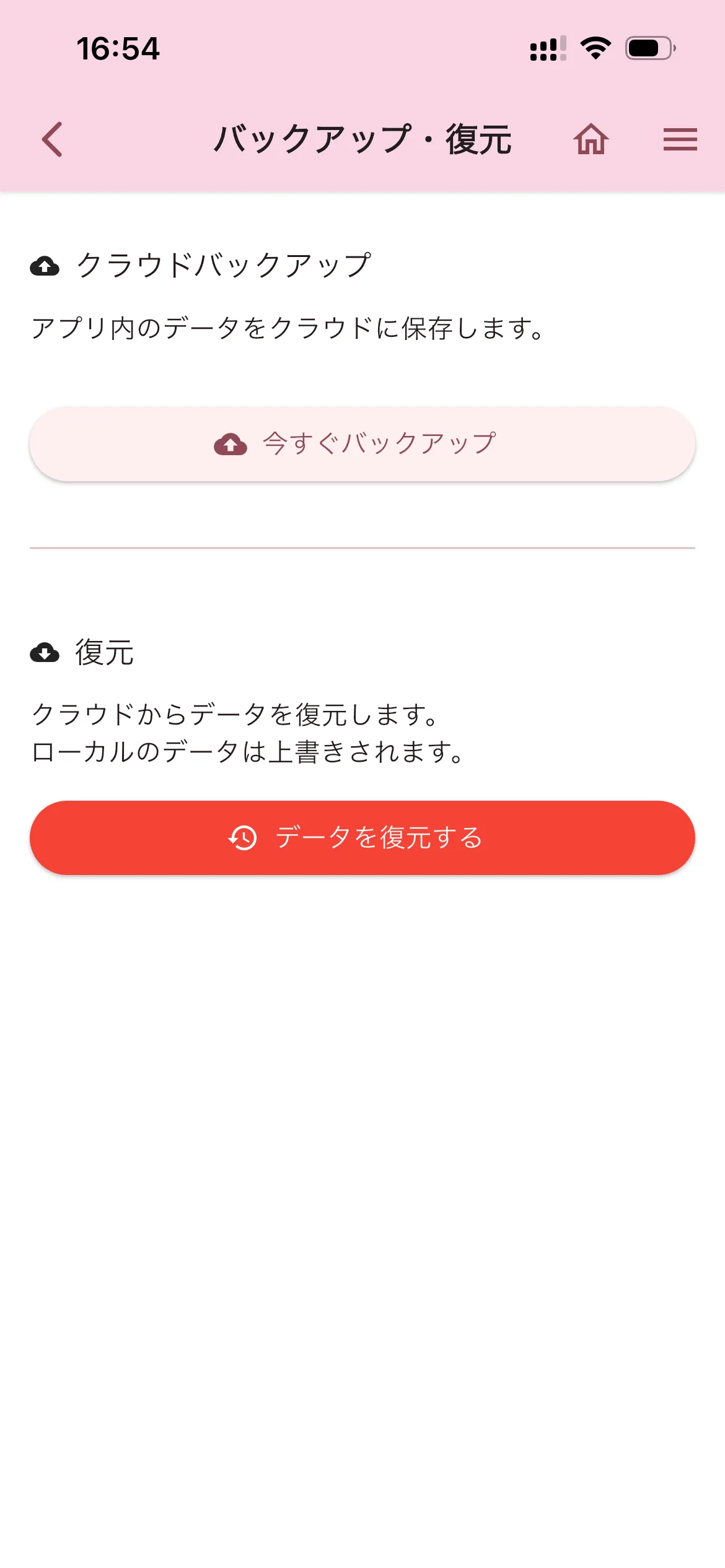Start a cloud backup with 今すぐバックアップ
This screenshot has height=1568, width=725.
coord(362,444)
